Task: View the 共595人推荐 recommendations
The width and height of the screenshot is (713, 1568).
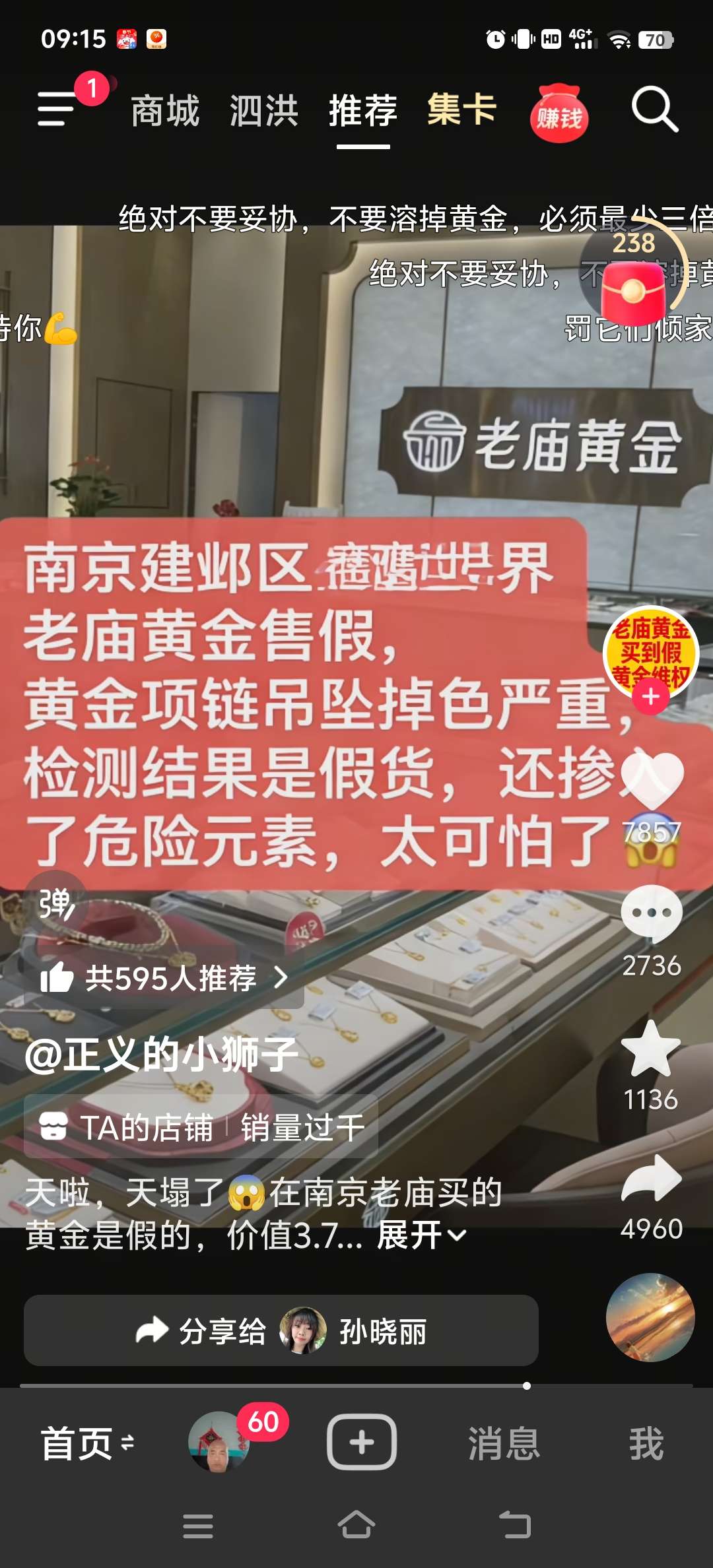Action: pos(164,978)
